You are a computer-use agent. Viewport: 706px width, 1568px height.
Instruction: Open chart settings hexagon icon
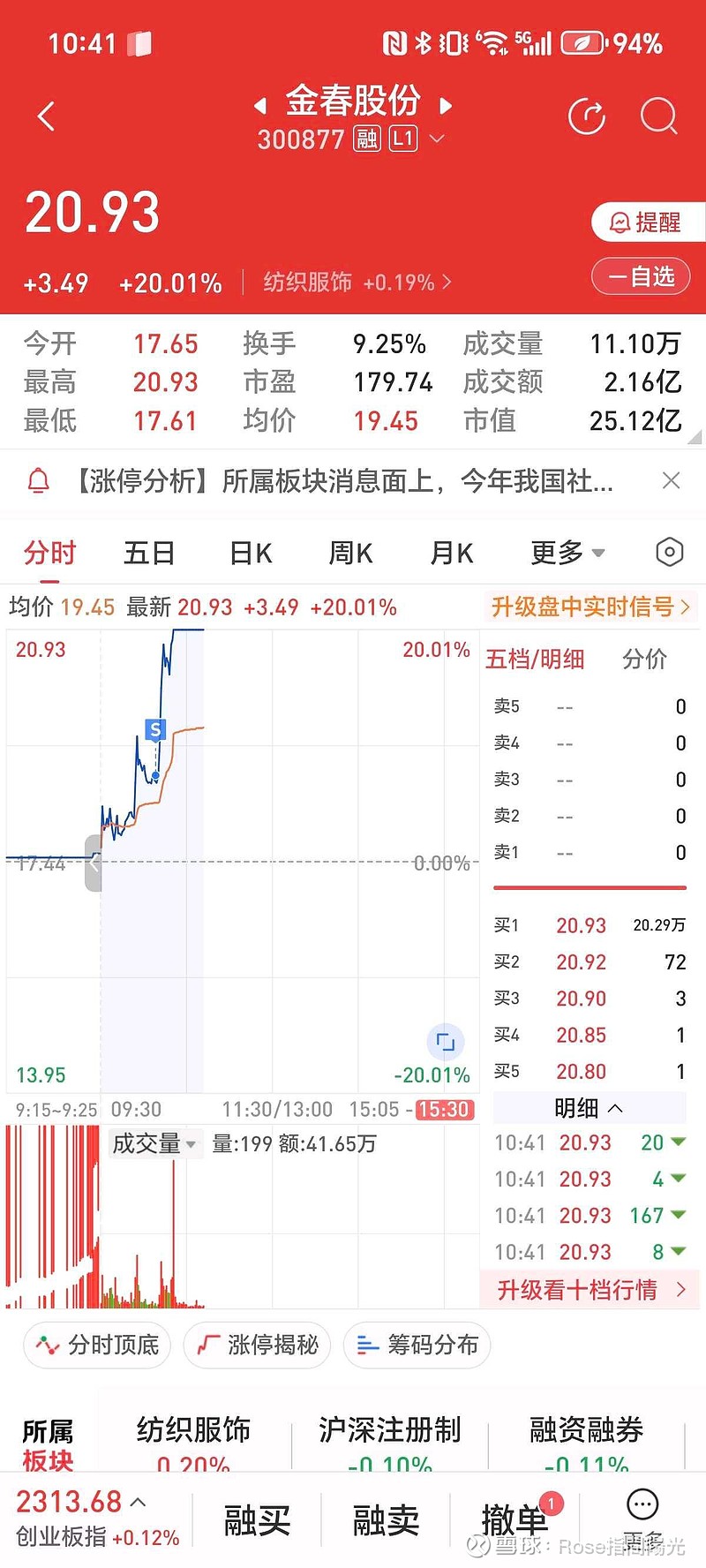(x=670, y=553)
